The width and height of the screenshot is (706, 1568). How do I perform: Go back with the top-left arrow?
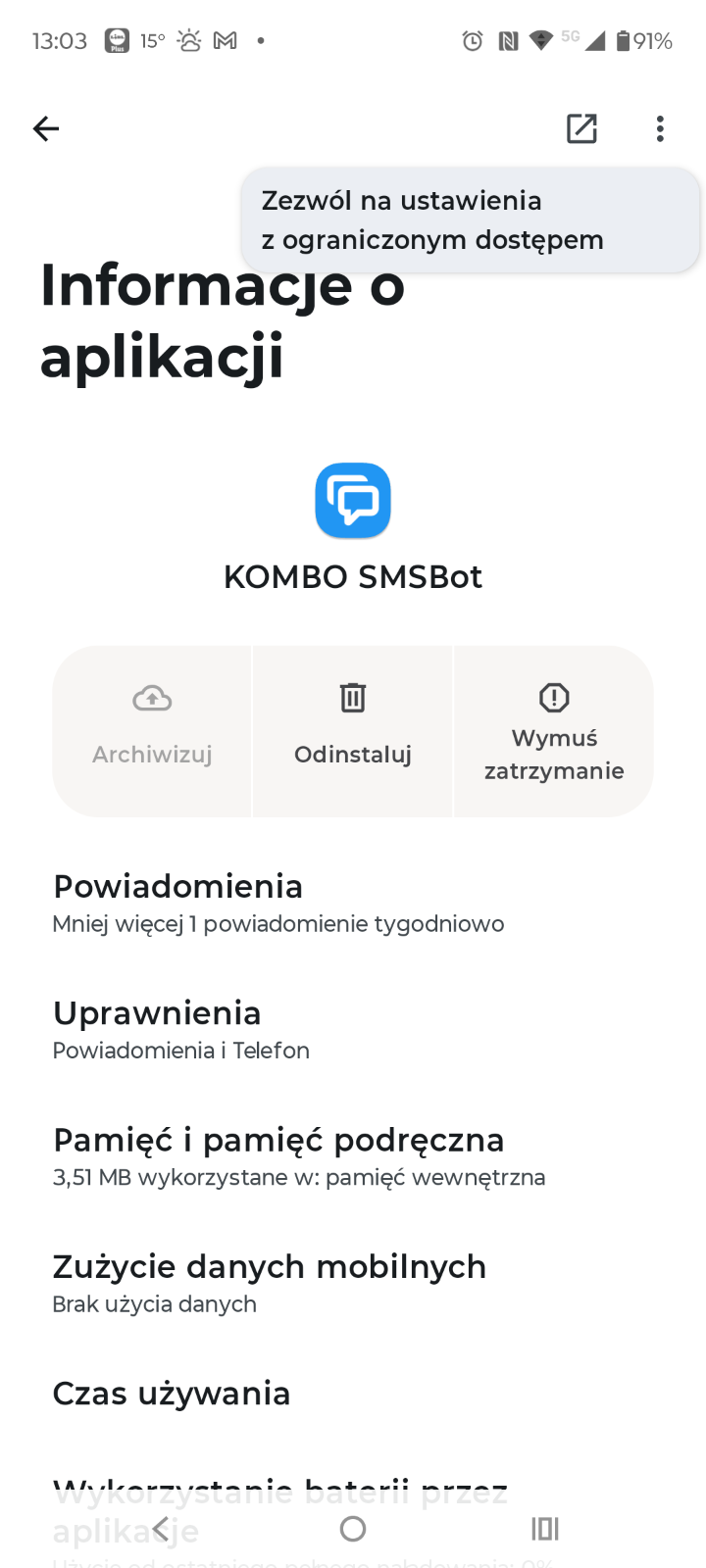tap(46, 128)
